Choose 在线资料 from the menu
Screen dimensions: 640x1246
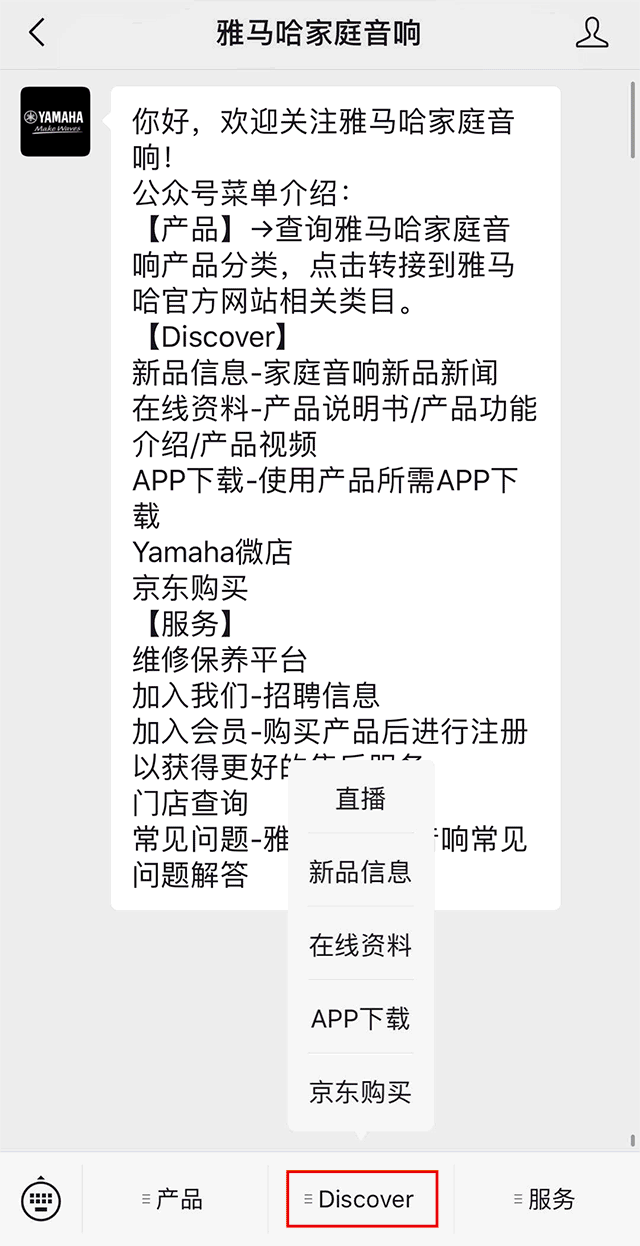361,945
